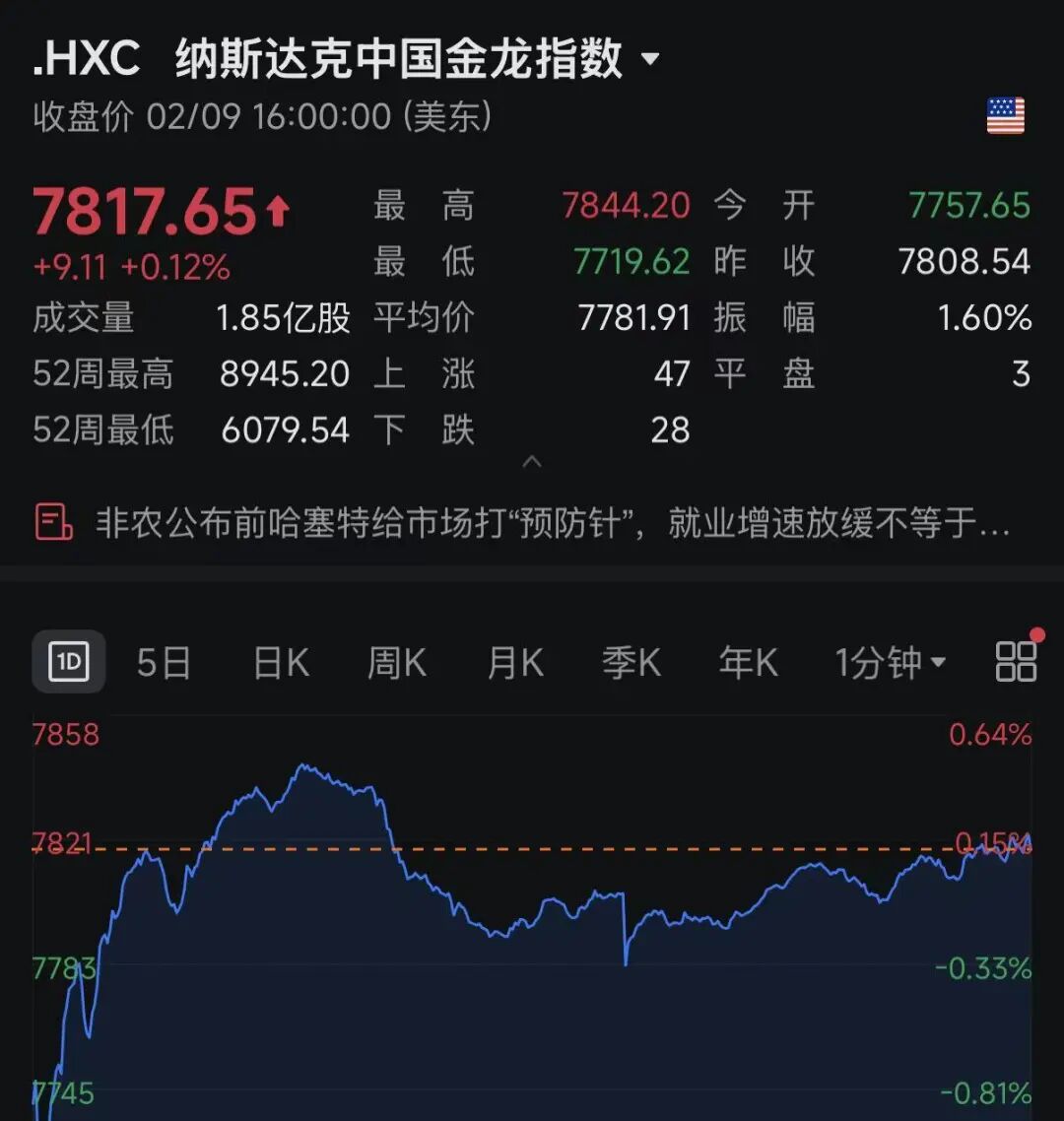Select the 1D chart view icon
Screen dimensions: 1064x1121
tap(67, 662)
